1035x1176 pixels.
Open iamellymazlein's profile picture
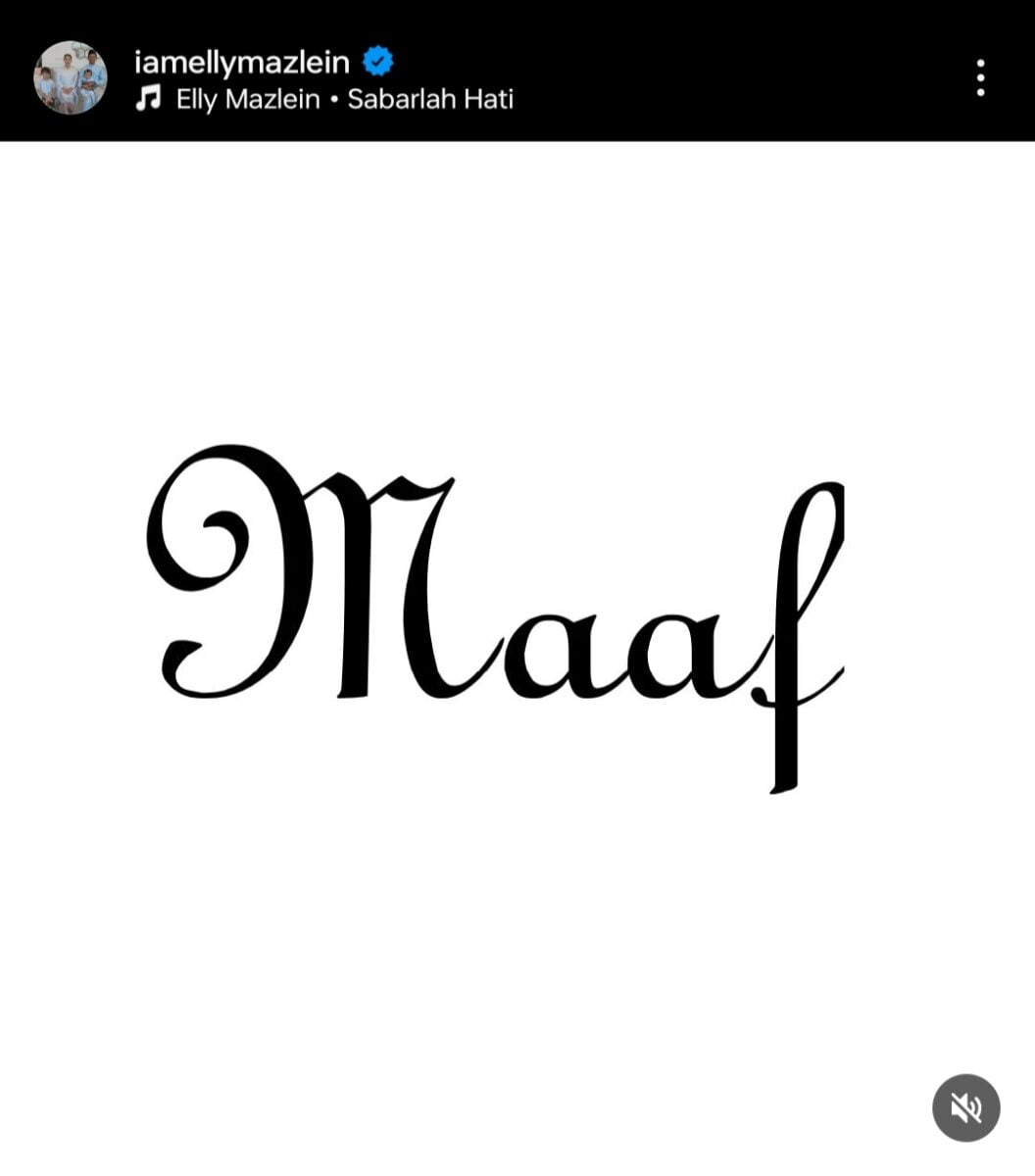70,78
